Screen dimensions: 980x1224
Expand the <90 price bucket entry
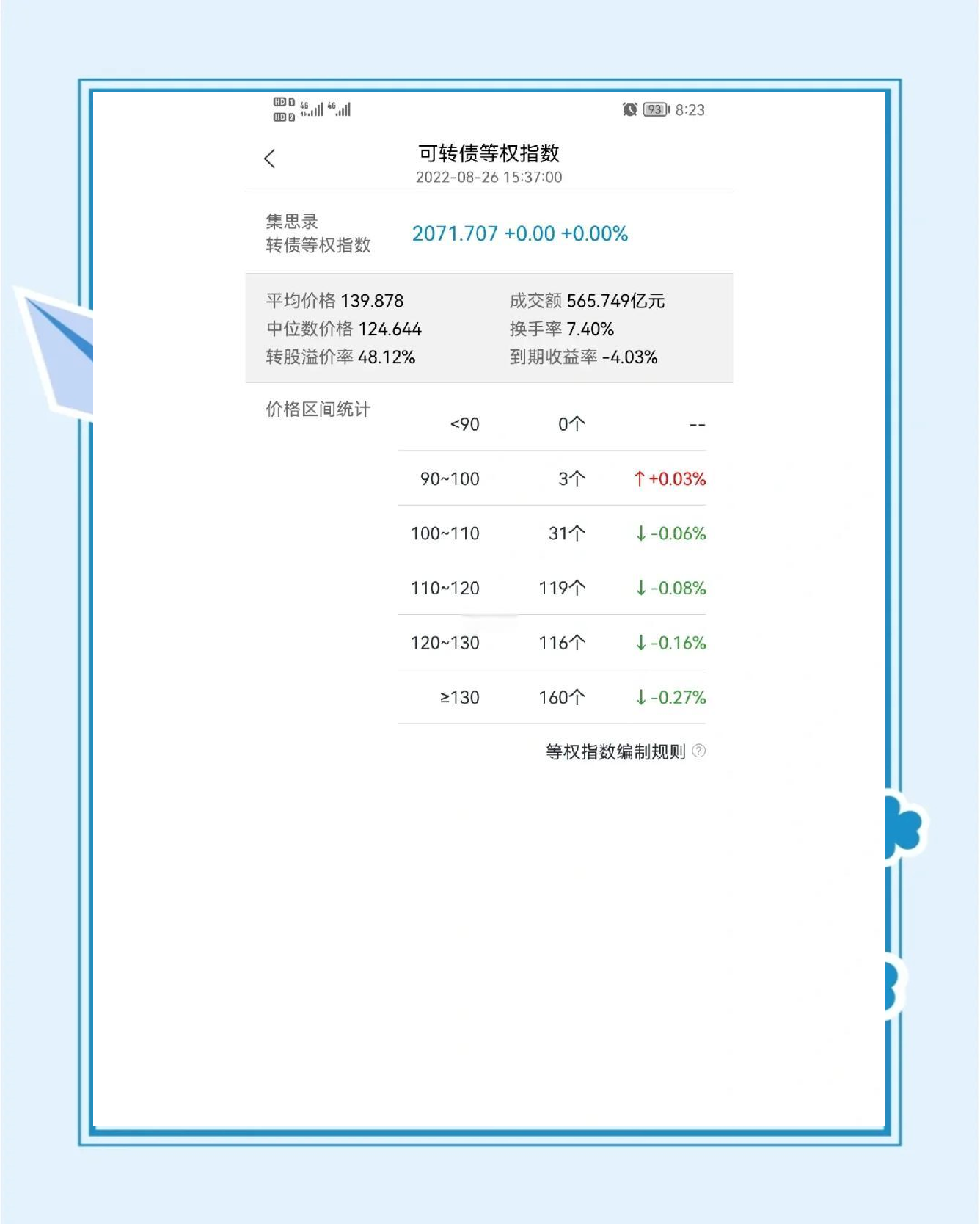[x=550, y=424]
